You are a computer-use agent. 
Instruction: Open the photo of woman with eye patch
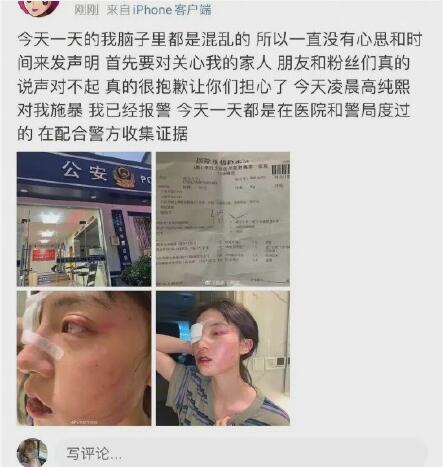coord(223,358)
